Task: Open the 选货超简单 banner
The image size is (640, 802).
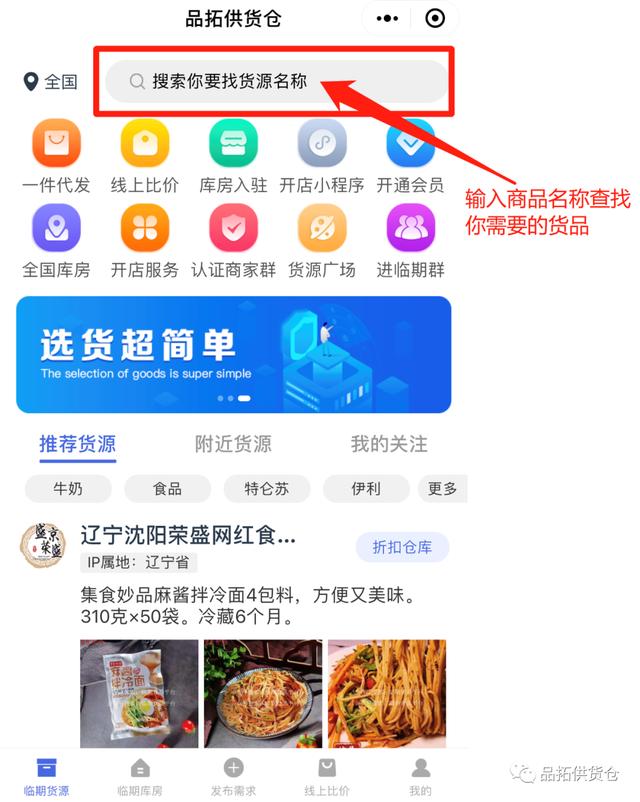Action: tap(233, 355)
